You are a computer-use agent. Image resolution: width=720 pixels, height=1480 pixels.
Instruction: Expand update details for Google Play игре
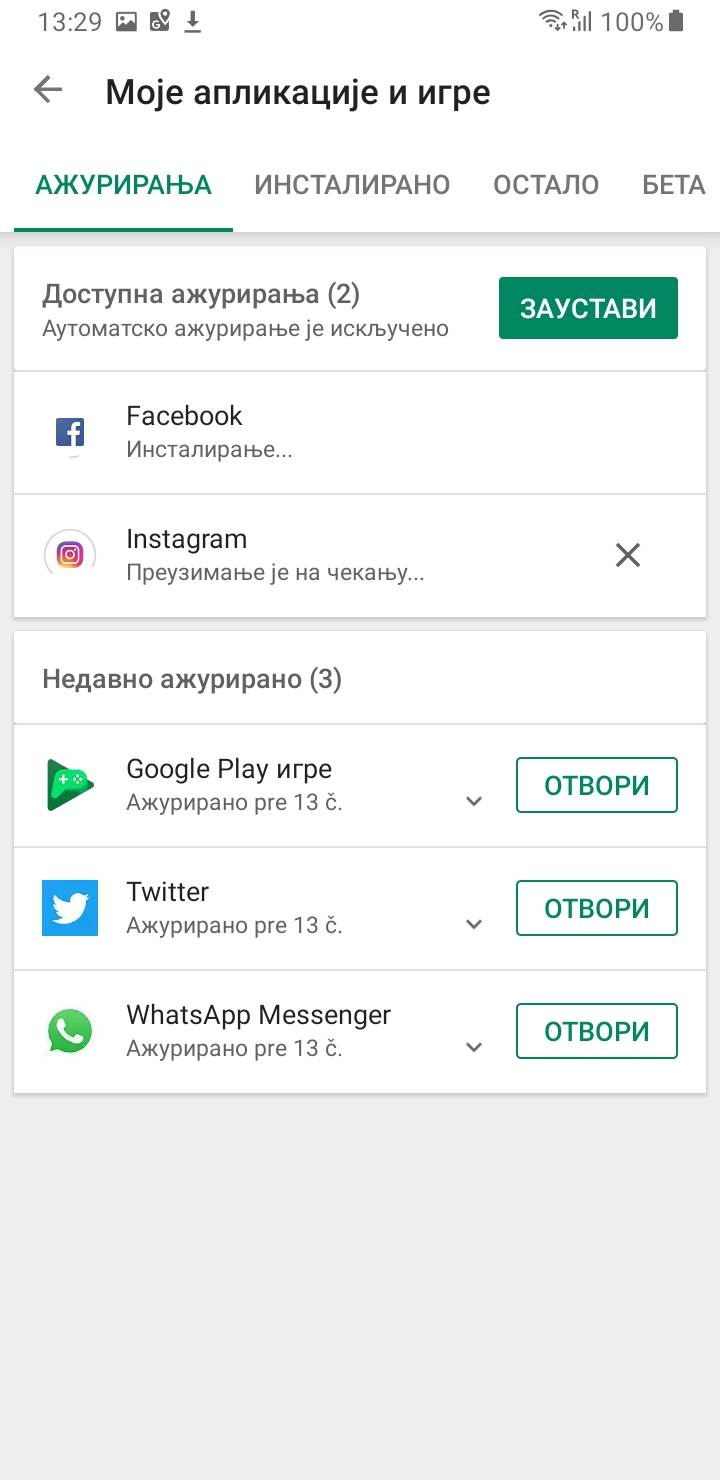point(474,801)
